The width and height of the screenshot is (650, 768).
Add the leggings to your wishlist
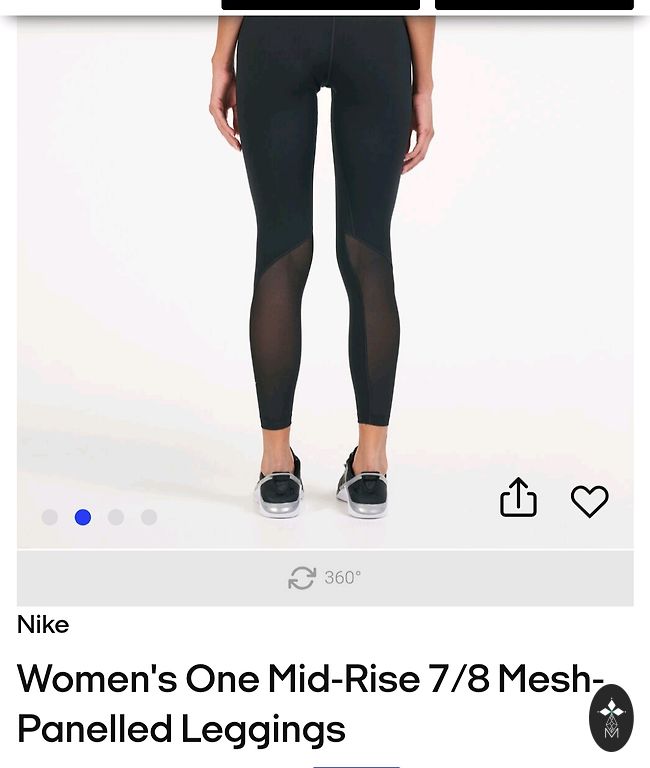pos(589,500)
